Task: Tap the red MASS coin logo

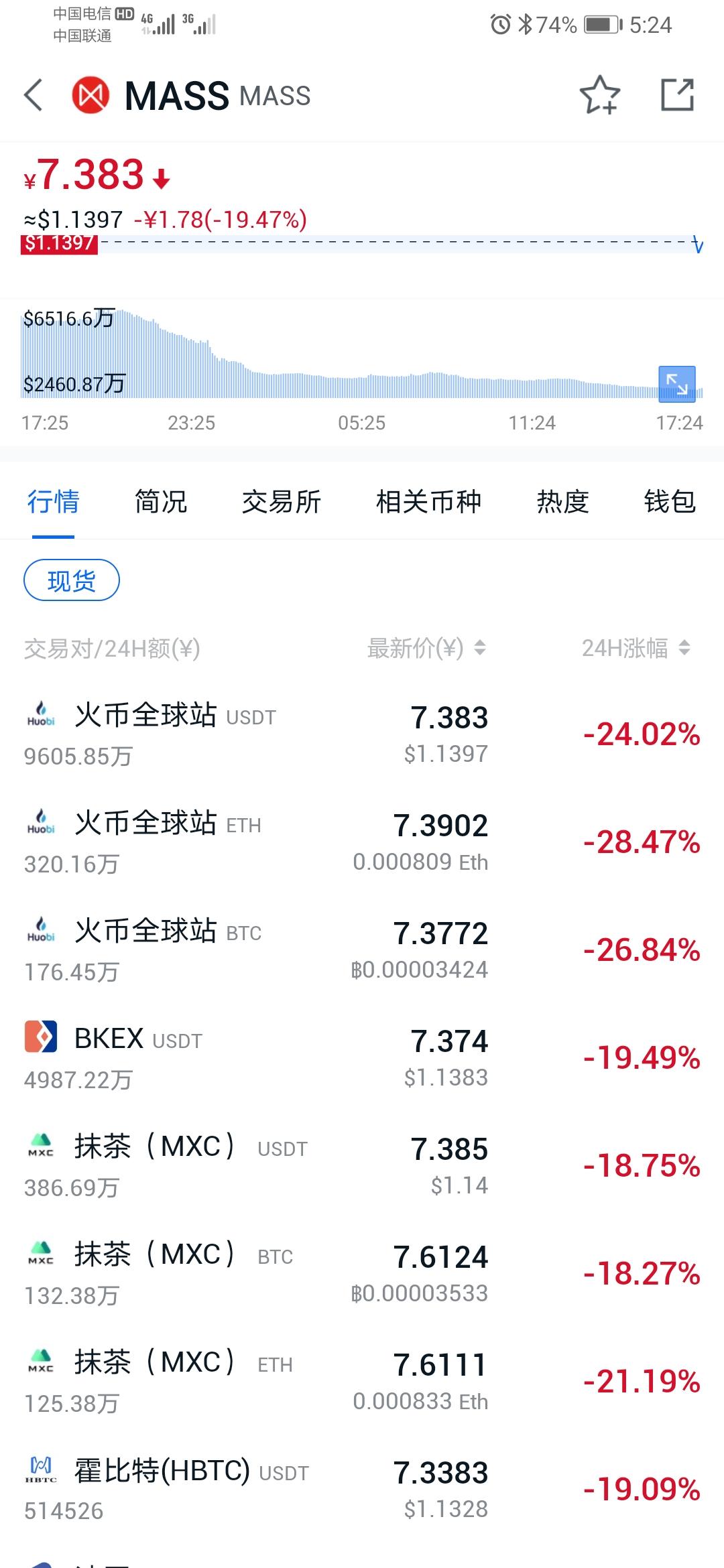Action: pyautogui.click(x=90, y=94)
